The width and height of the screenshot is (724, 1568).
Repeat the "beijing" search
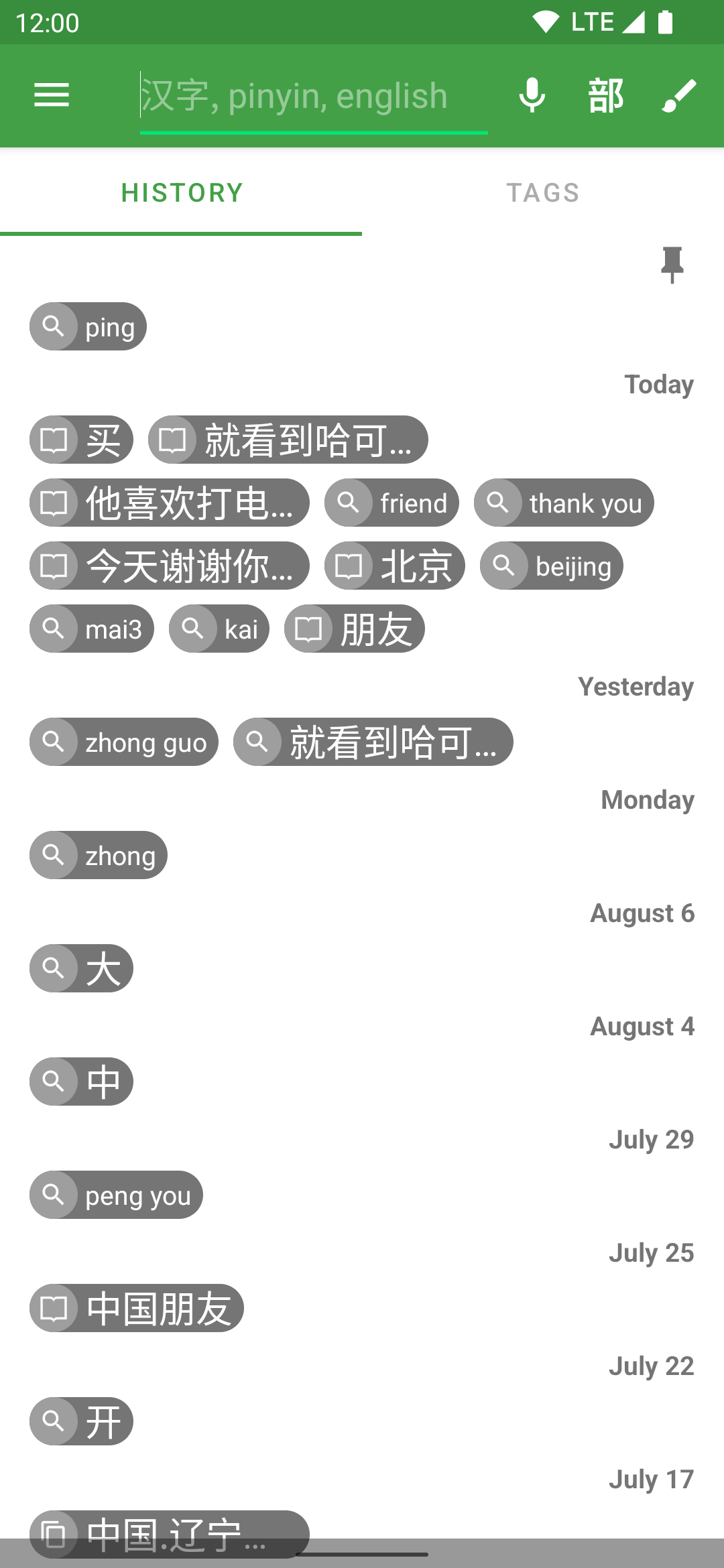point(551,566)
